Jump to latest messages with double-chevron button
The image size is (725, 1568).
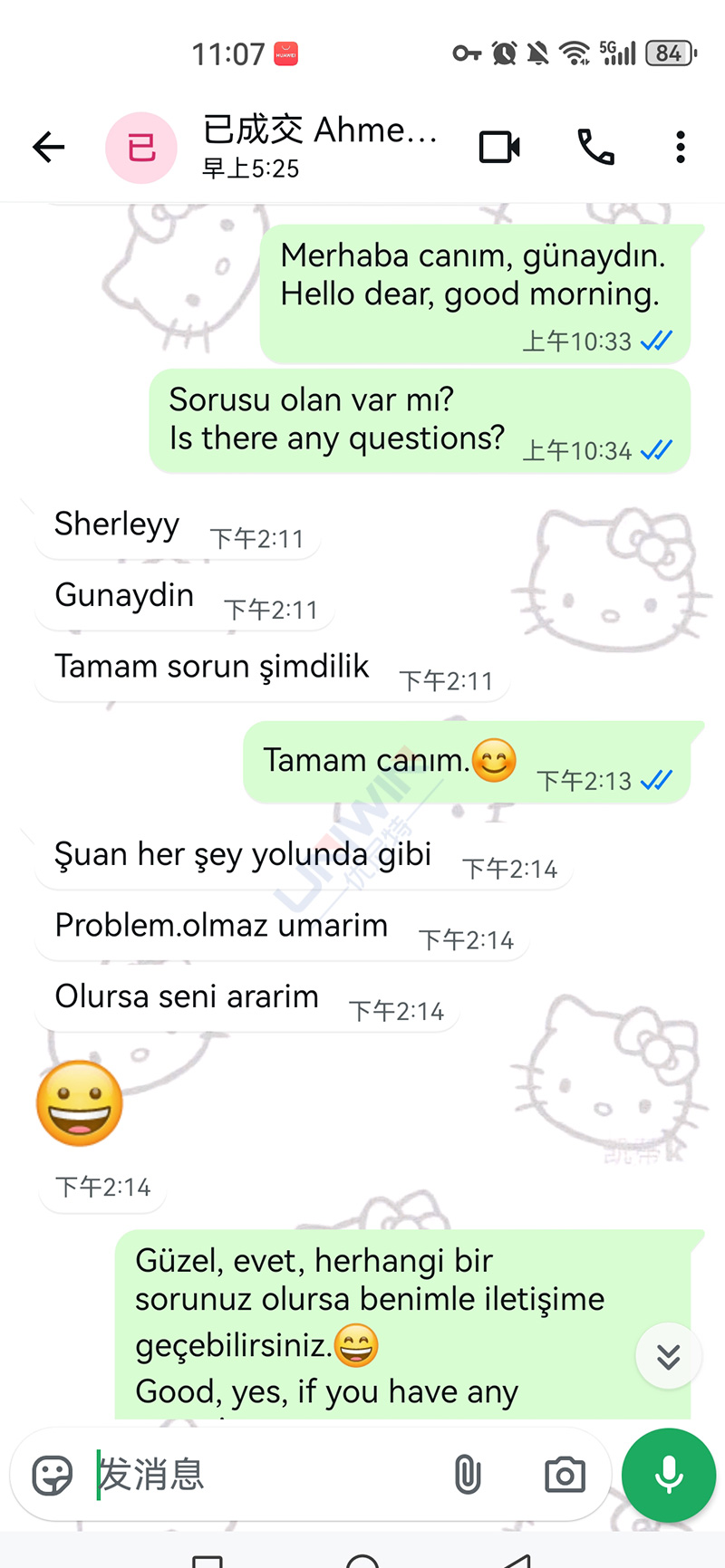(668, 1356)
